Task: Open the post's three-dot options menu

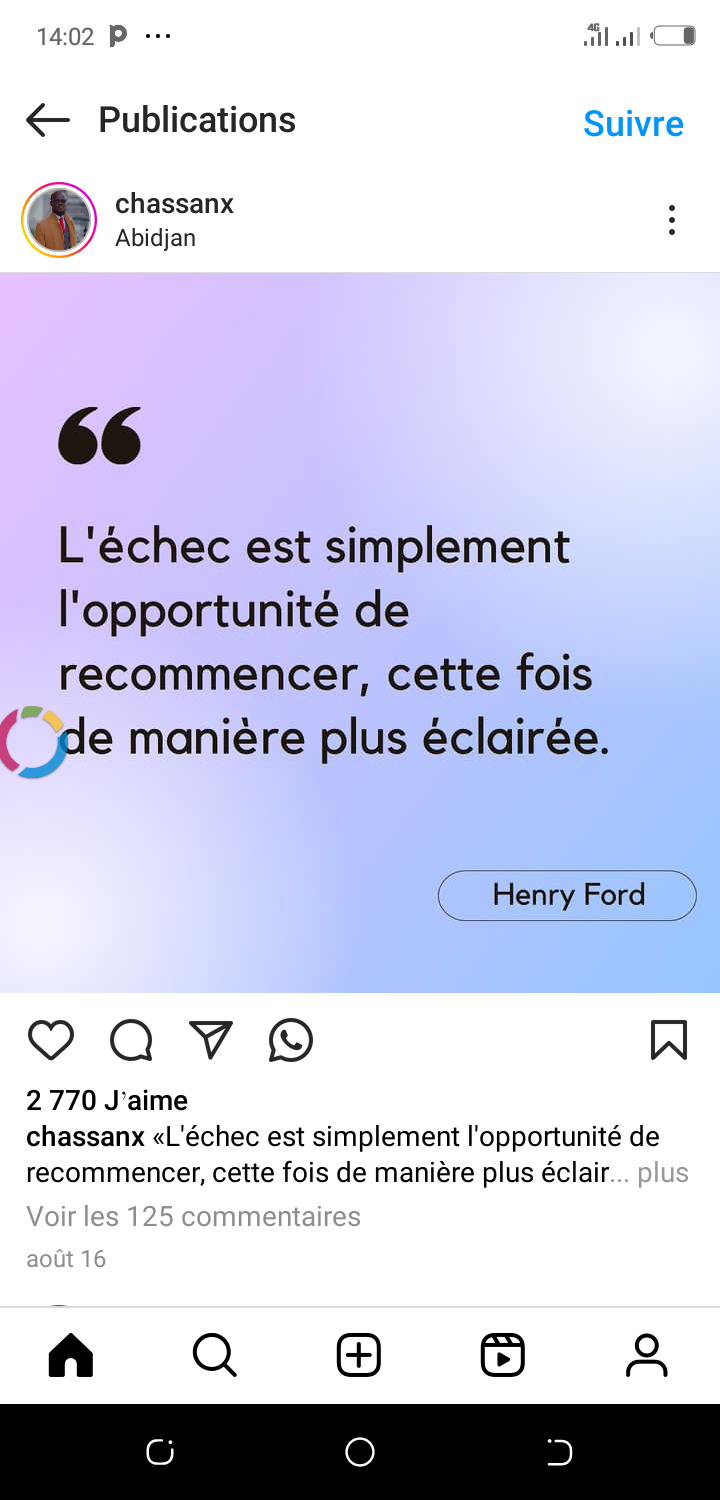Action: [672, 220]
